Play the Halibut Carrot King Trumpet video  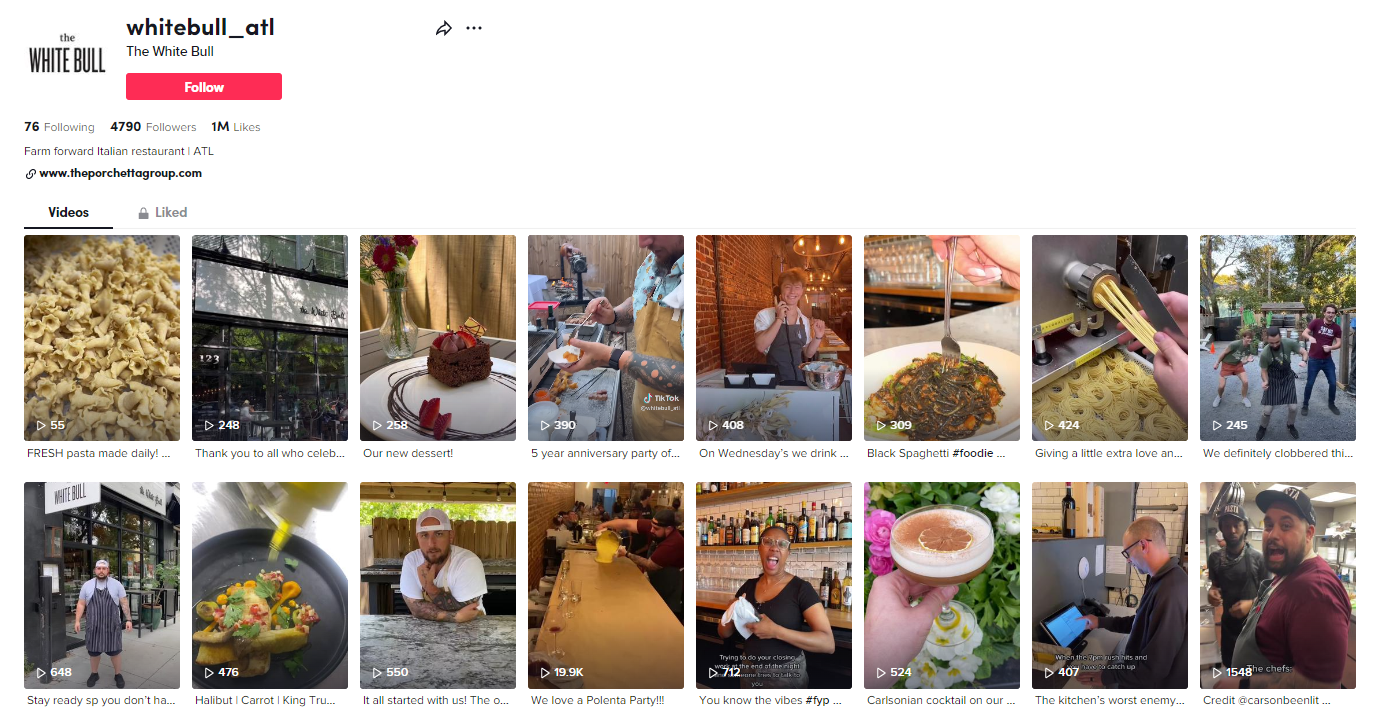tap(270, 585)
